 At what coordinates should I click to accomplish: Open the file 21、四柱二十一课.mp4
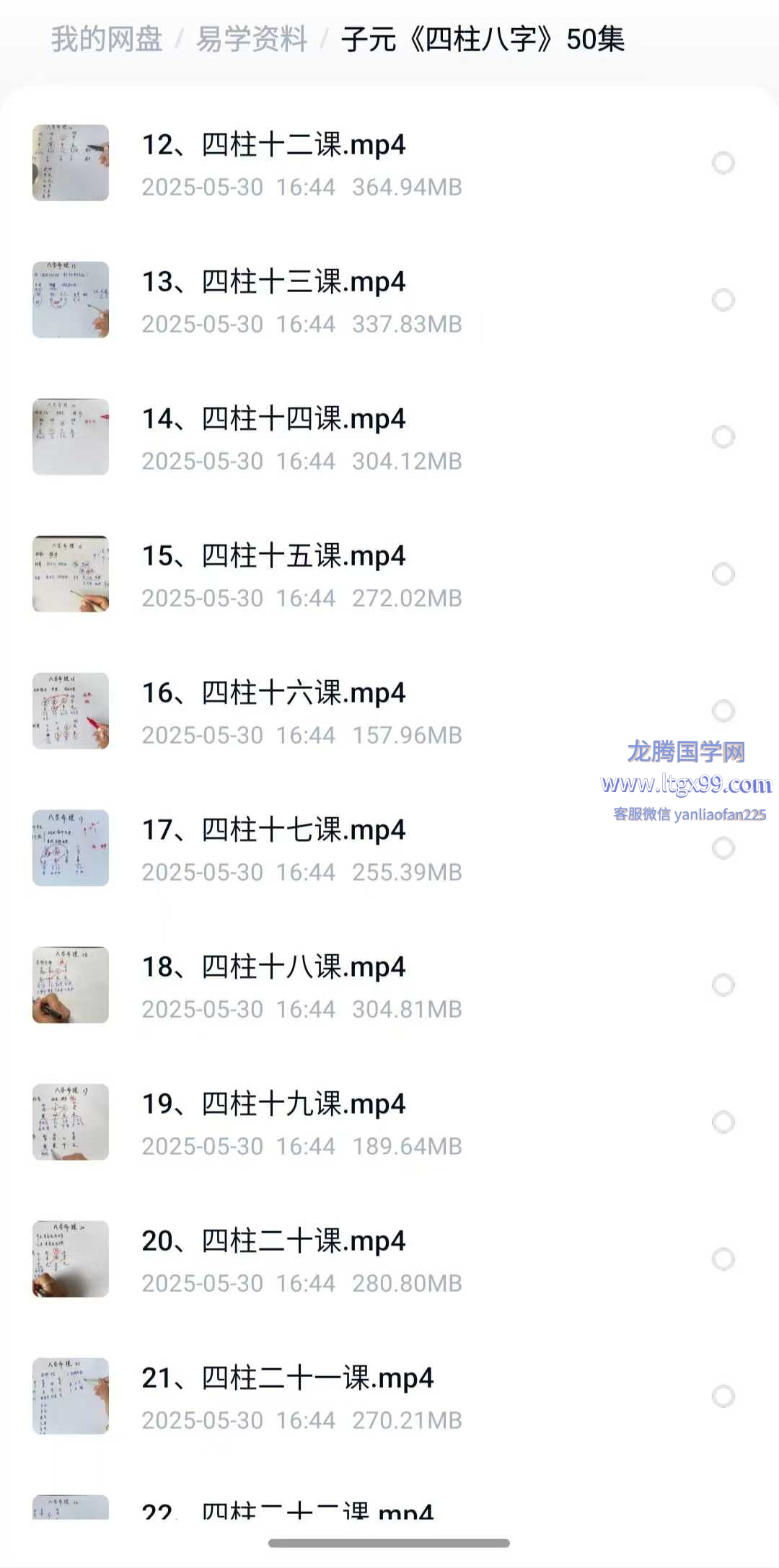[x=287, y=1379]
